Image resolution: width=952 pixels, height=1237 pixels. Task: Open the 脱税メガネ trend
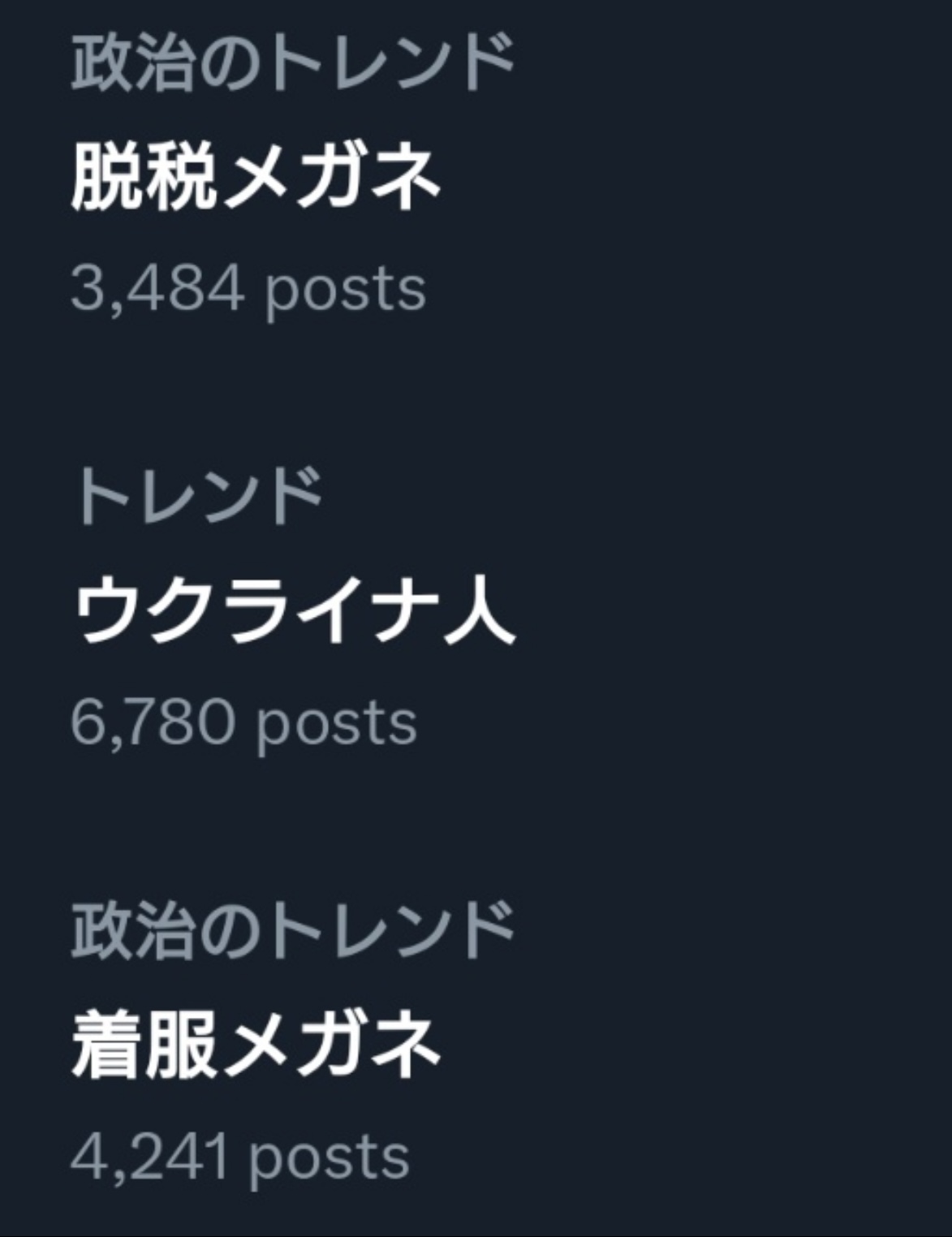pyautogui.click(x=256, y=177)
